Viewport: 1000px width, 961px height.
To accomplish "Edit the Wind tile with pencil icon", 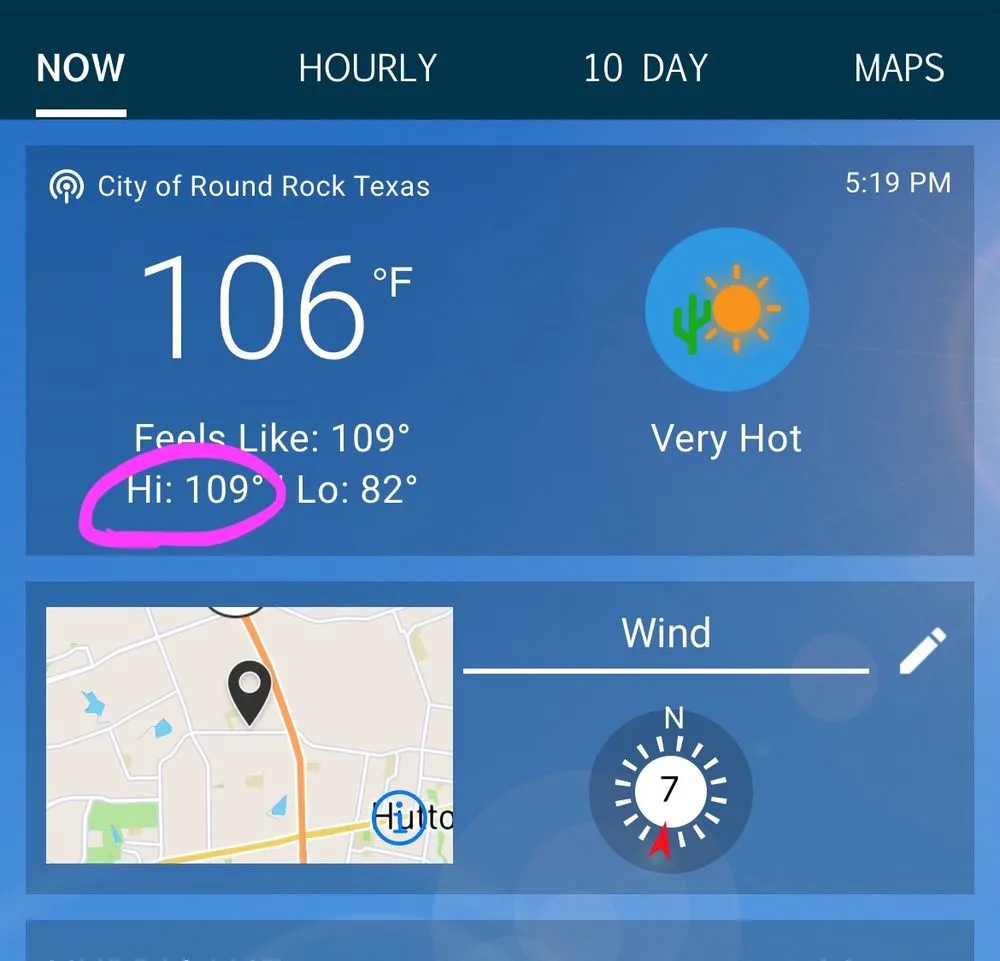I will coord(921,652).
